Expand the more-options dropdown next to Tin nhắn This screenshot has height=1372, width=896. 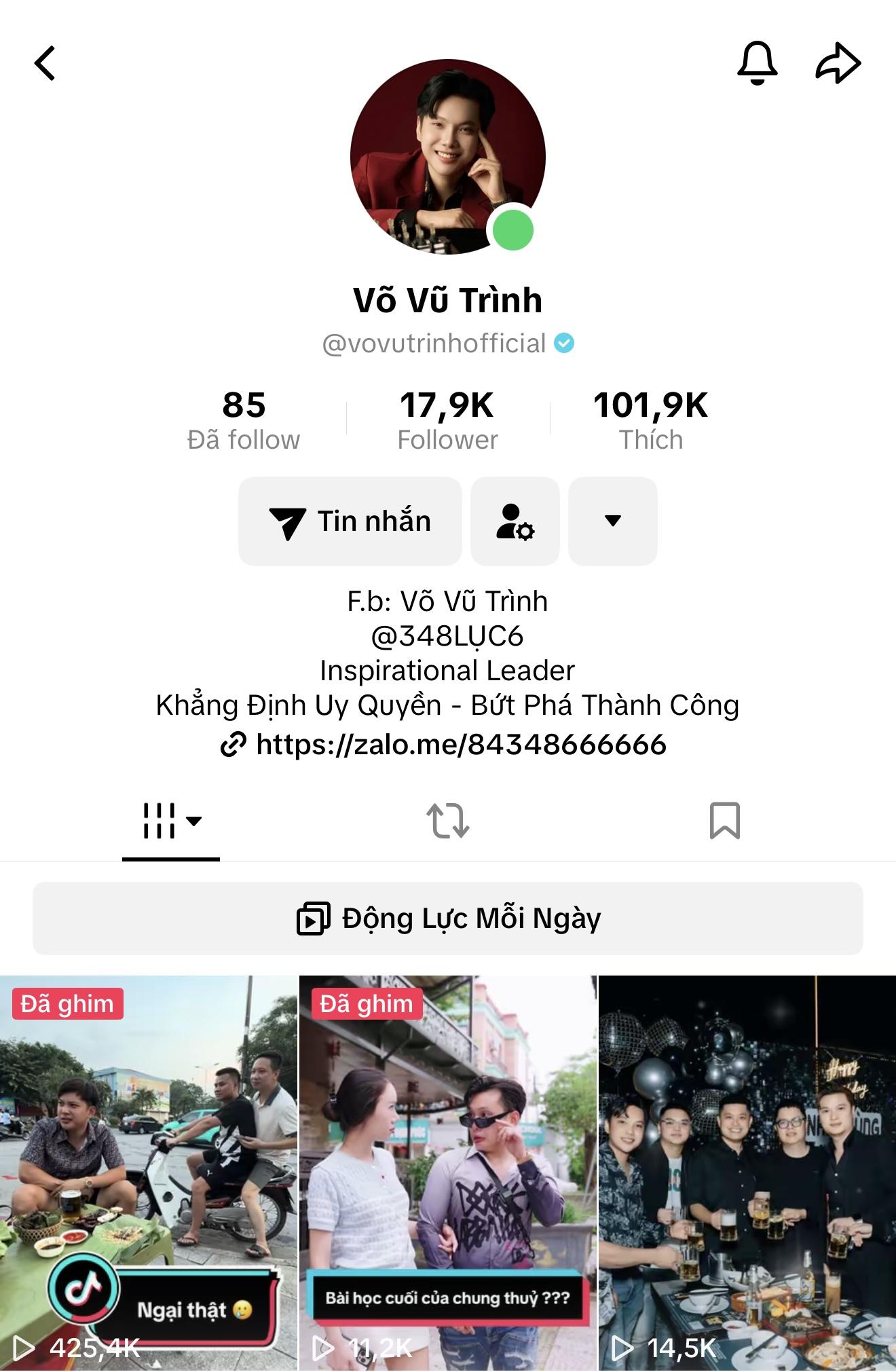[x=612, y=521]
